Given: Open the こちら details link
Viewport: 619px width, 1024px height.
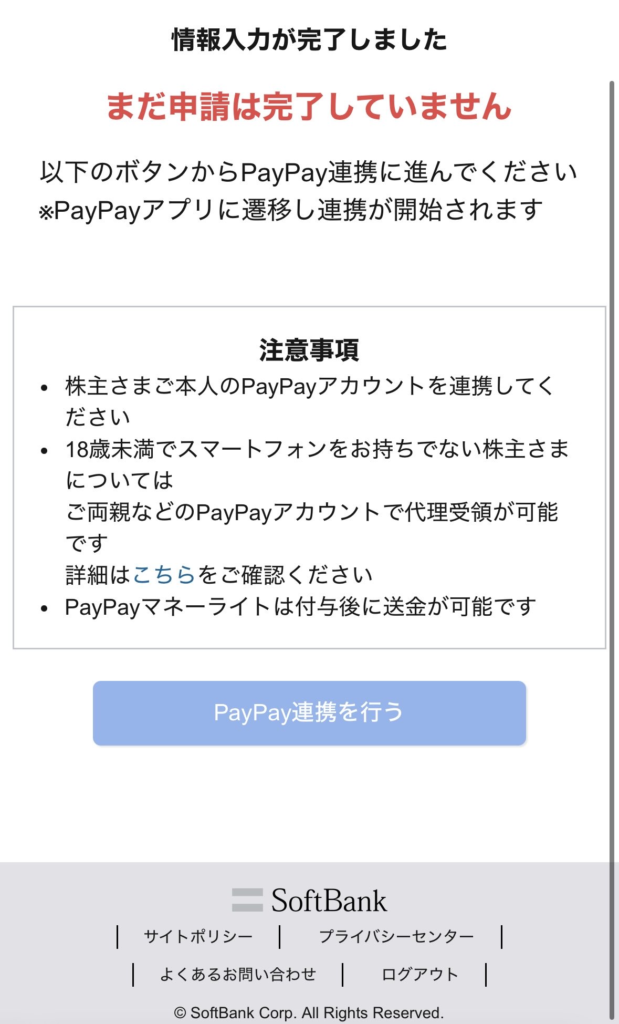Looking at the screenshot, I should 163,575.
